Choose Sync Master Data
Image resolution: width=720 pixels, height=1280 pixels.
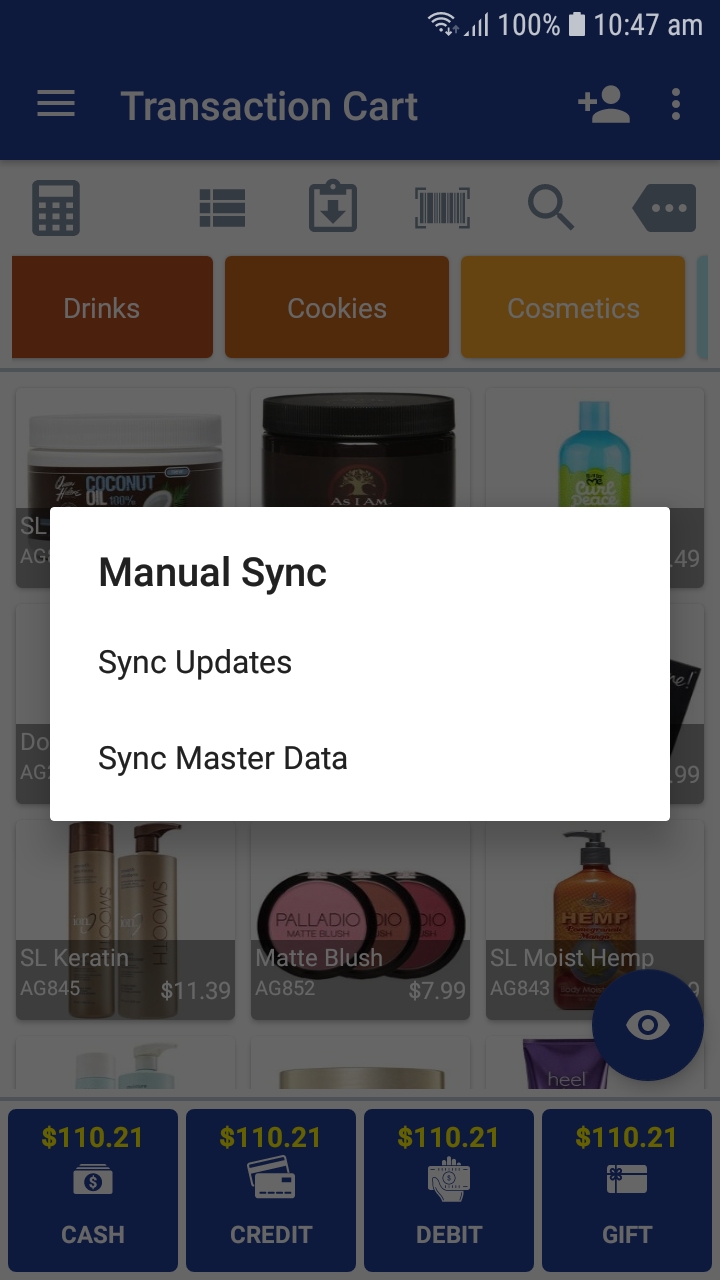[223, 758]
